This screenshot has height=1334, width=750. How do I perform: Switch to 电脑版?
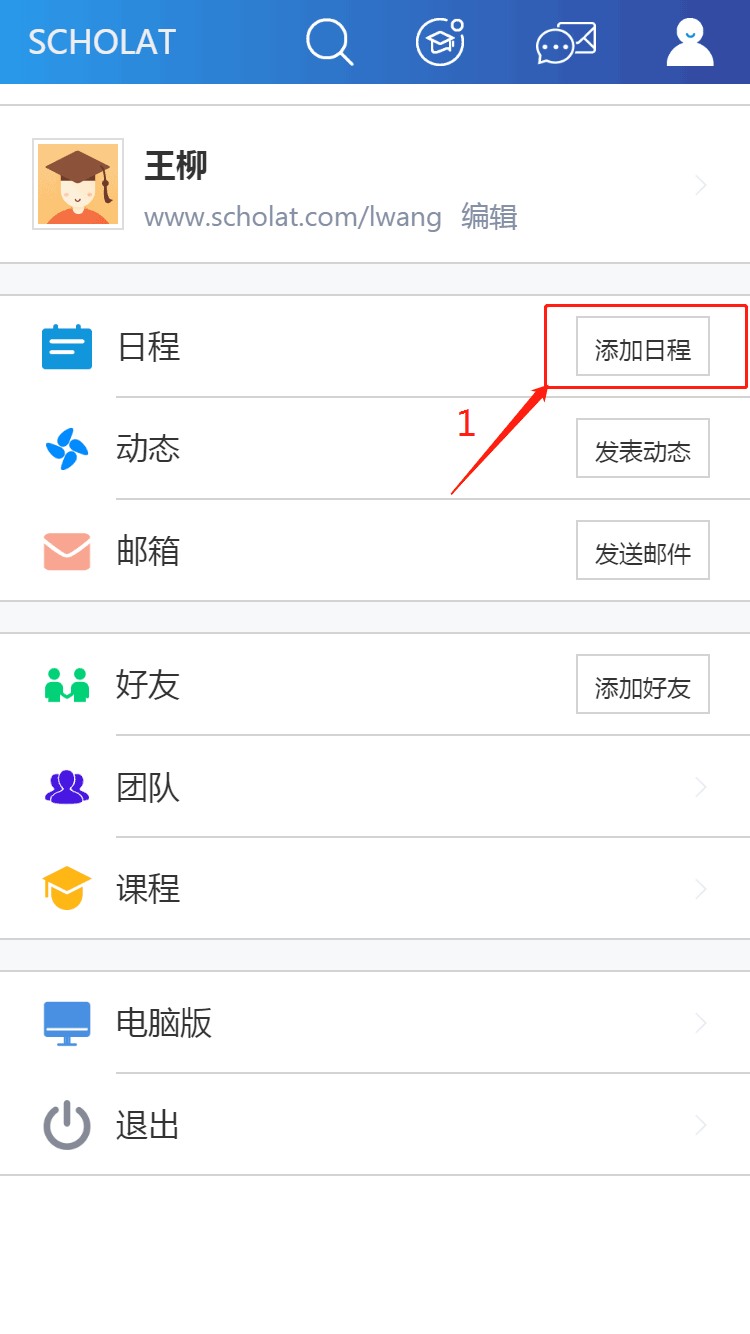375,1023
